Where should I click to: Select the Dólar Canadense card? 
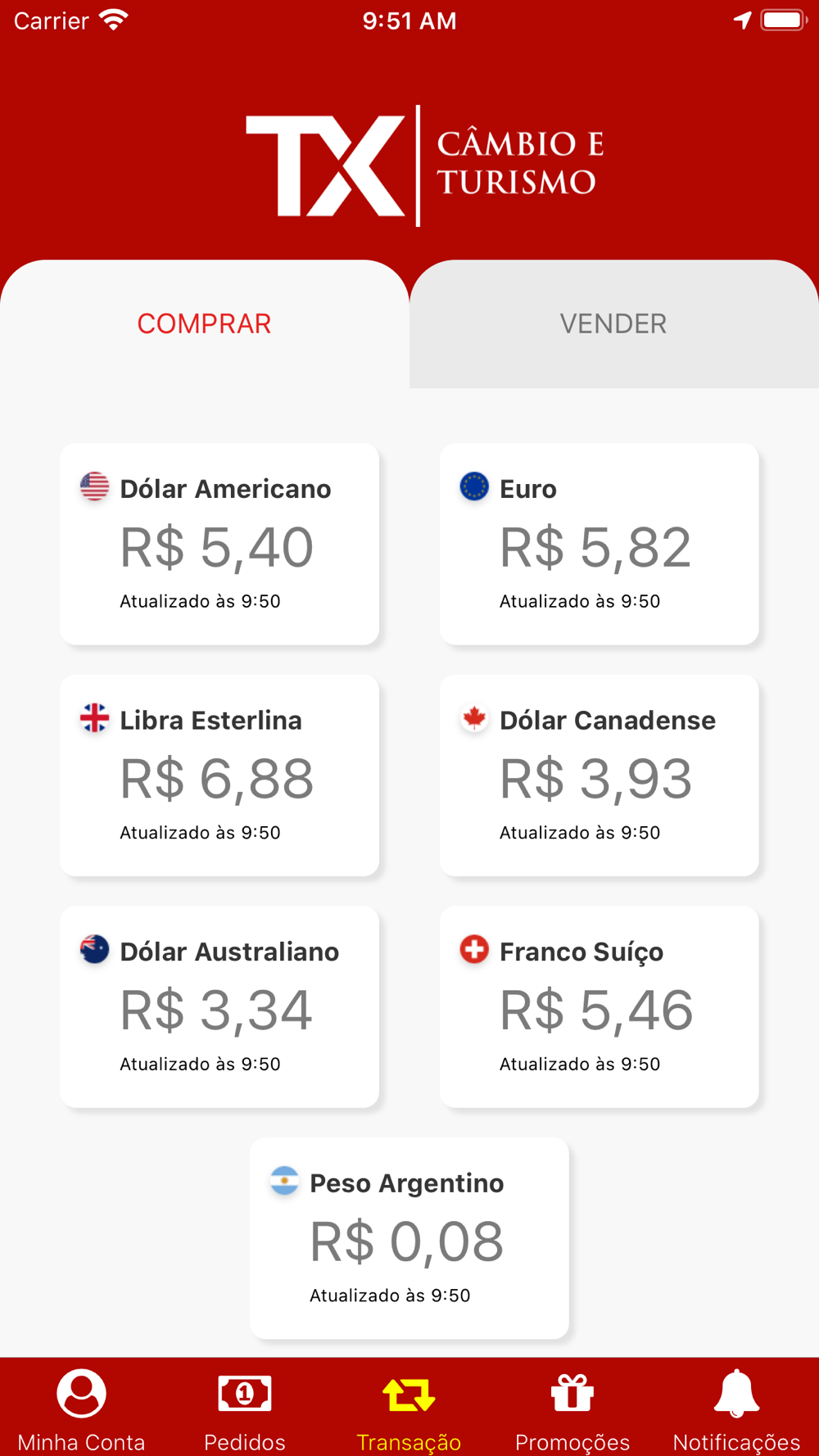[x=599, y=775]
